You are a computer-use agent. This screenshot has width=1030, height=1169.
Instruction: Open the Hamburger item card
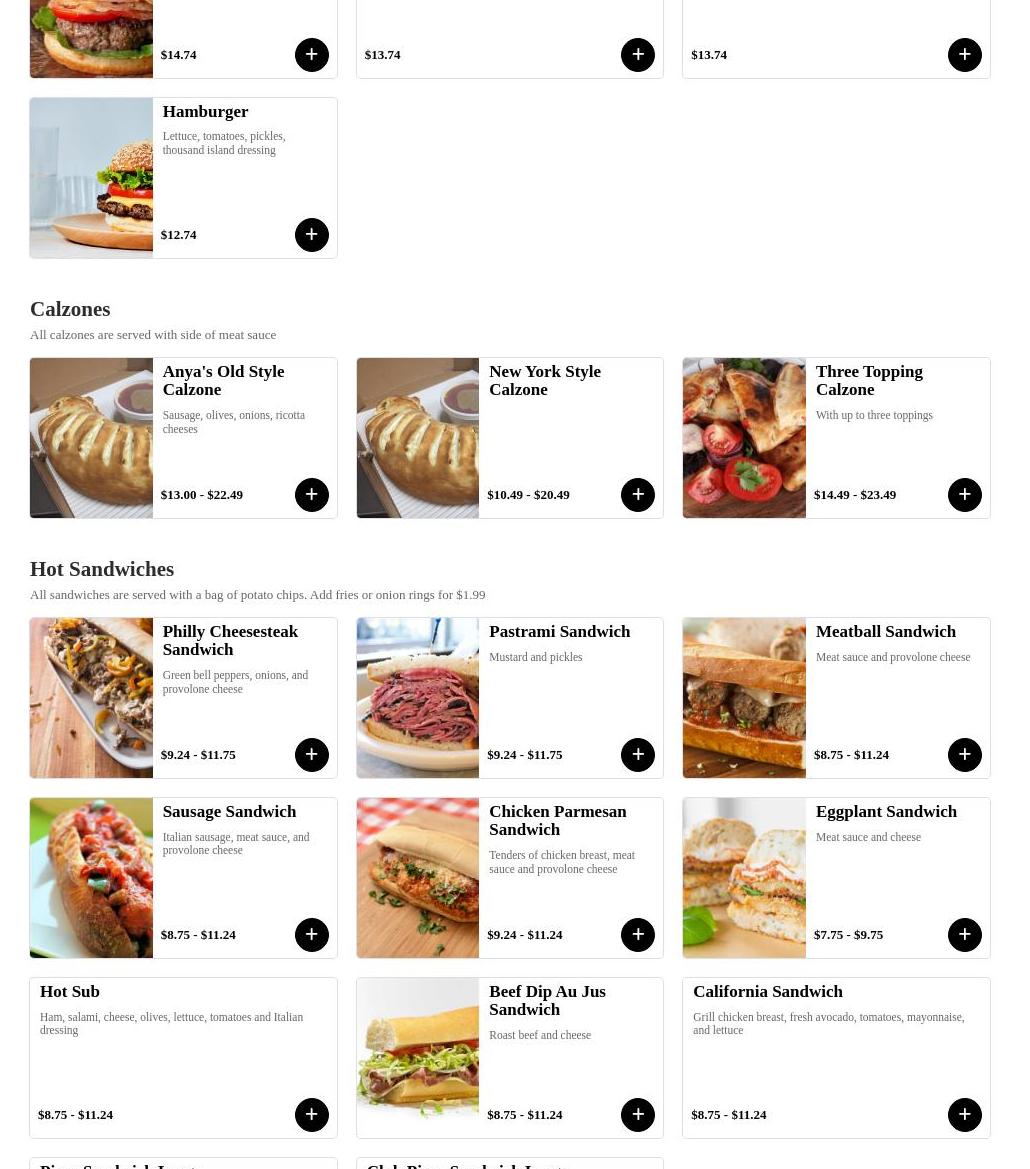[x=205, y=112]
